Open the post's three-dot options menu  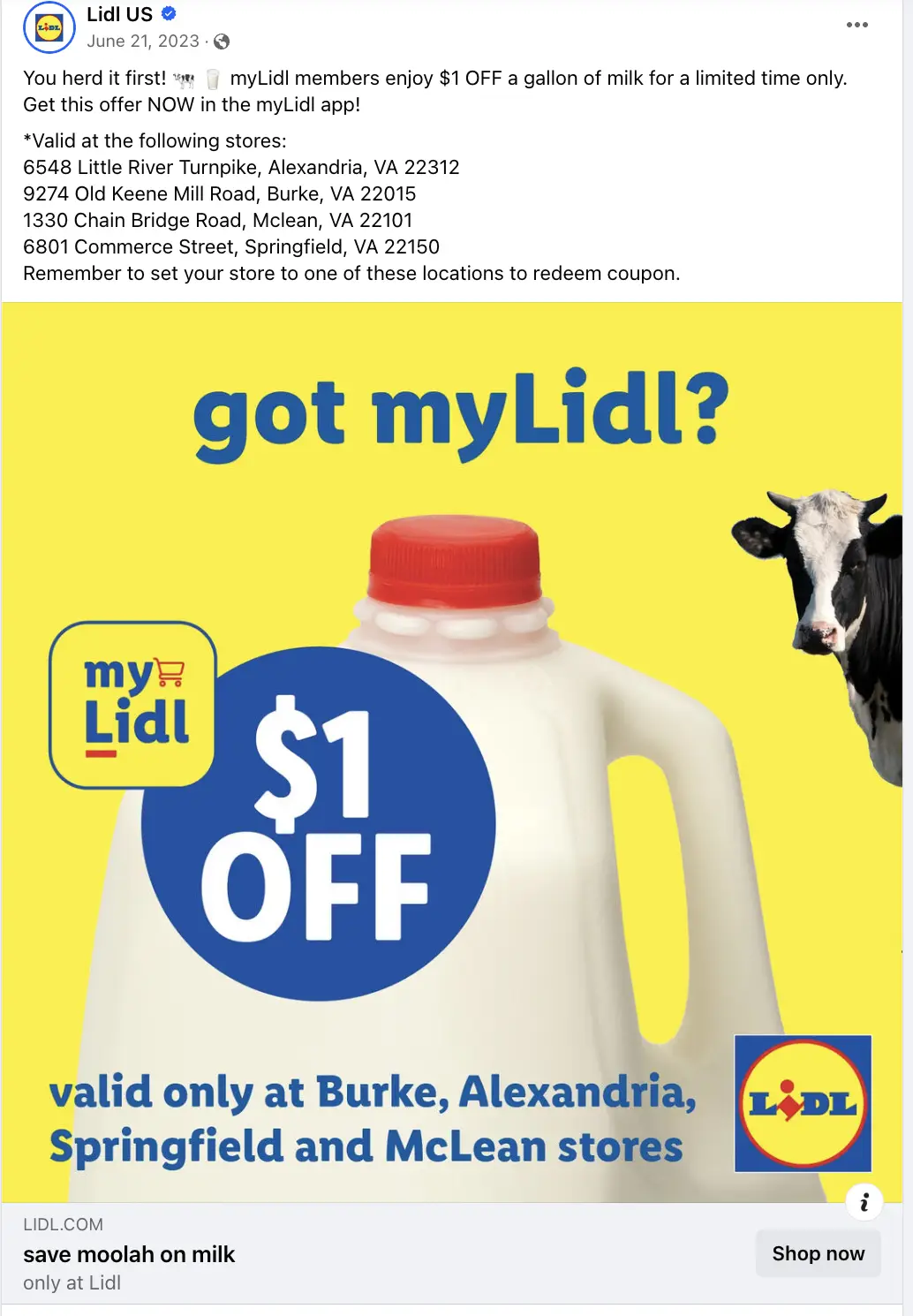856,25
